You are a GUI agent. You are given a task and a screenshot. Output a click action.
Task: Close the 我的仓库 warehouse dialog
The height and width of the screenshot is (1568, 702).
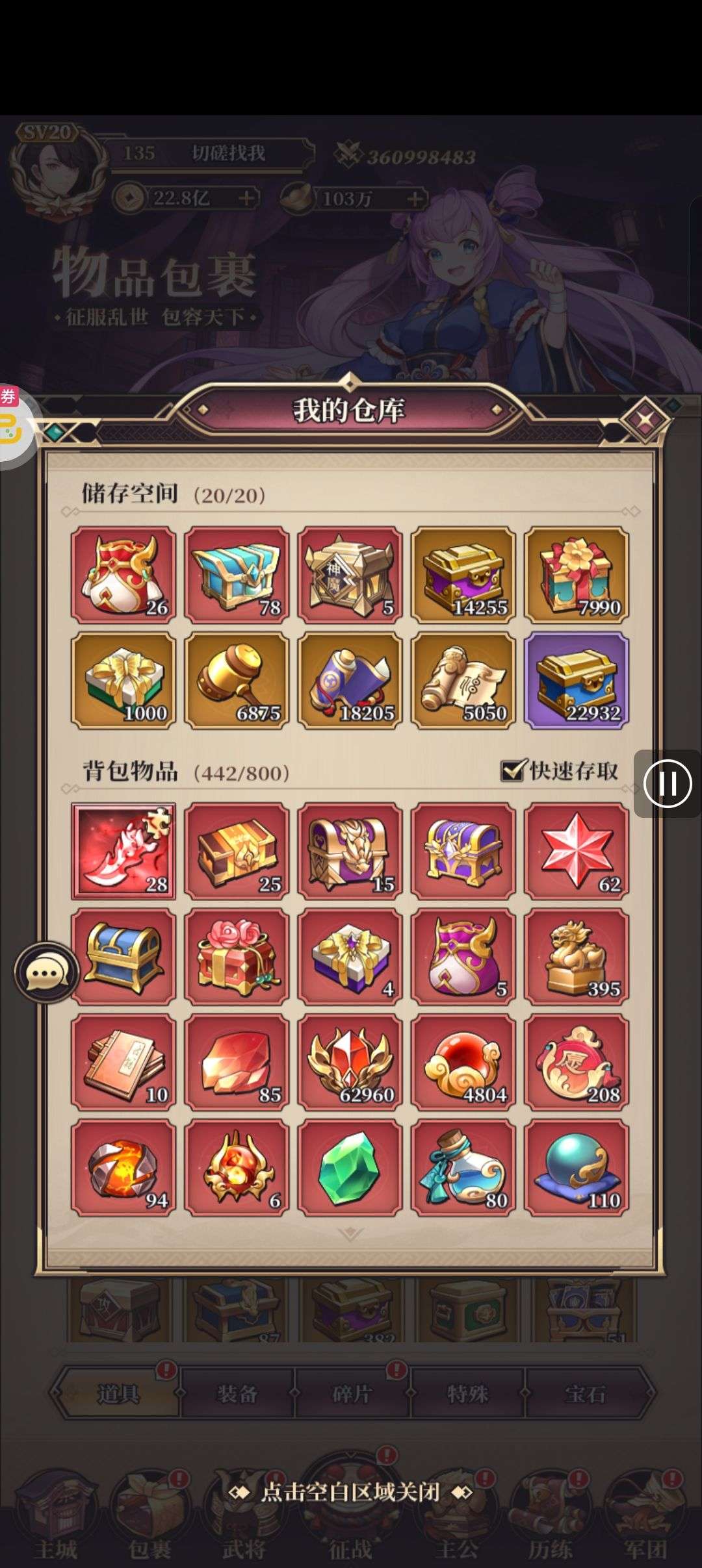click(643, 420)
